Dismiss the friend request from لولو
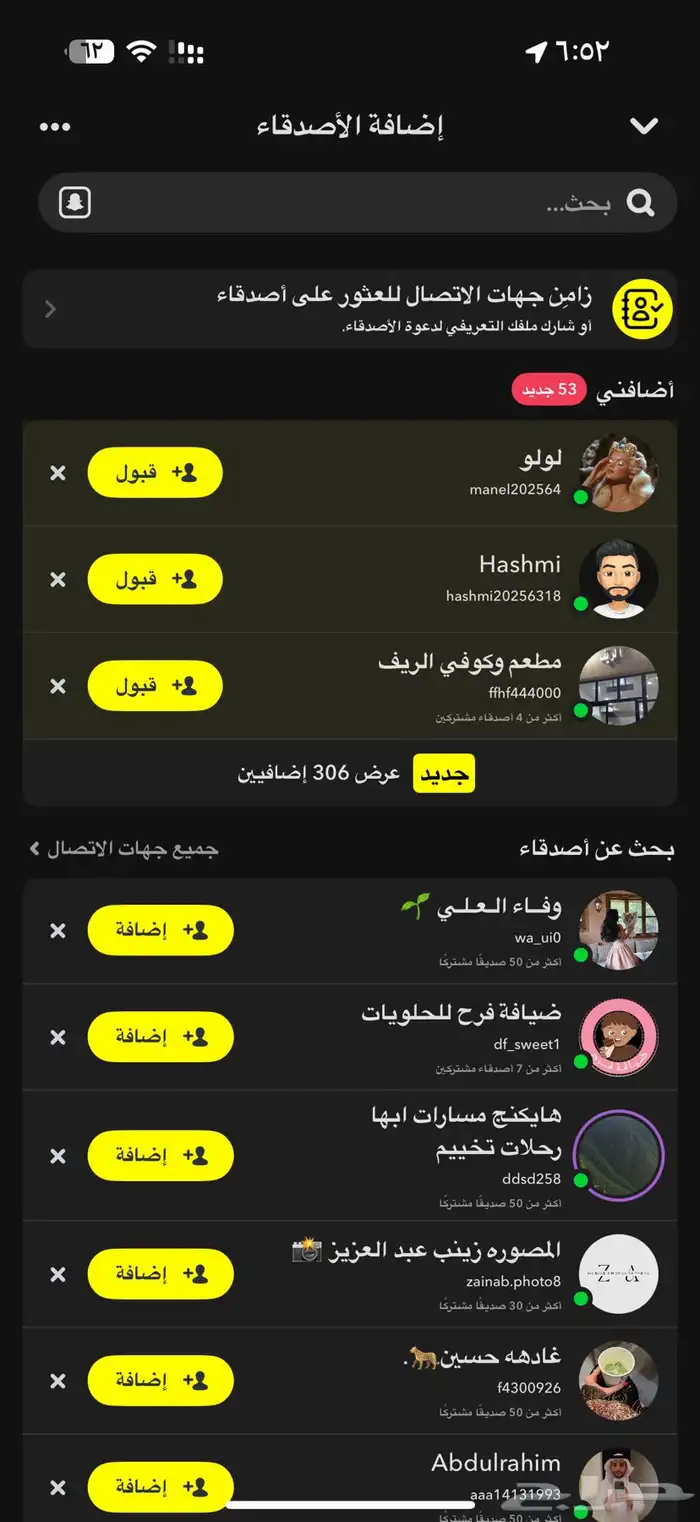 click(x=58, y=472)
